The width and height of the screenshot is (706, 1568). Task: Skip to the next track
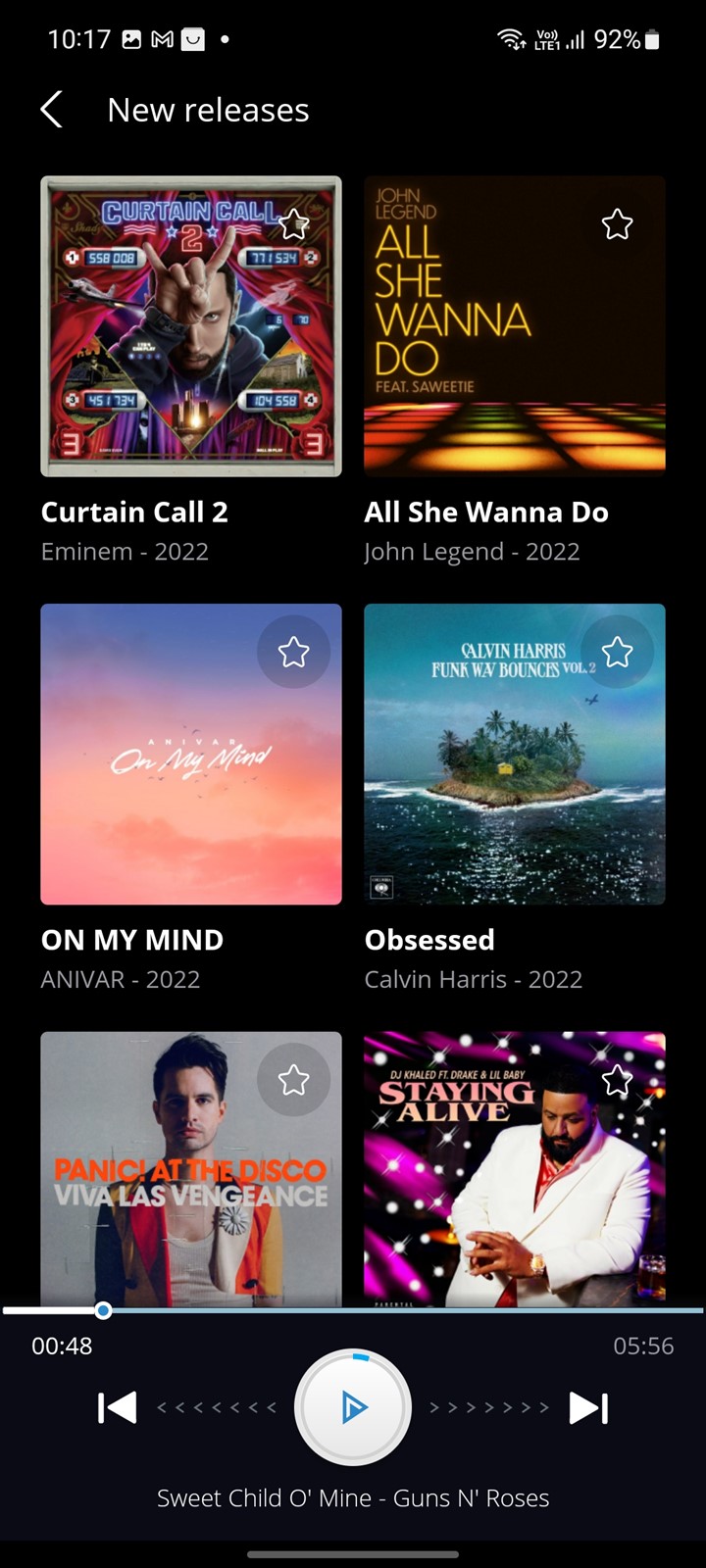click(x=588, y=1408)
